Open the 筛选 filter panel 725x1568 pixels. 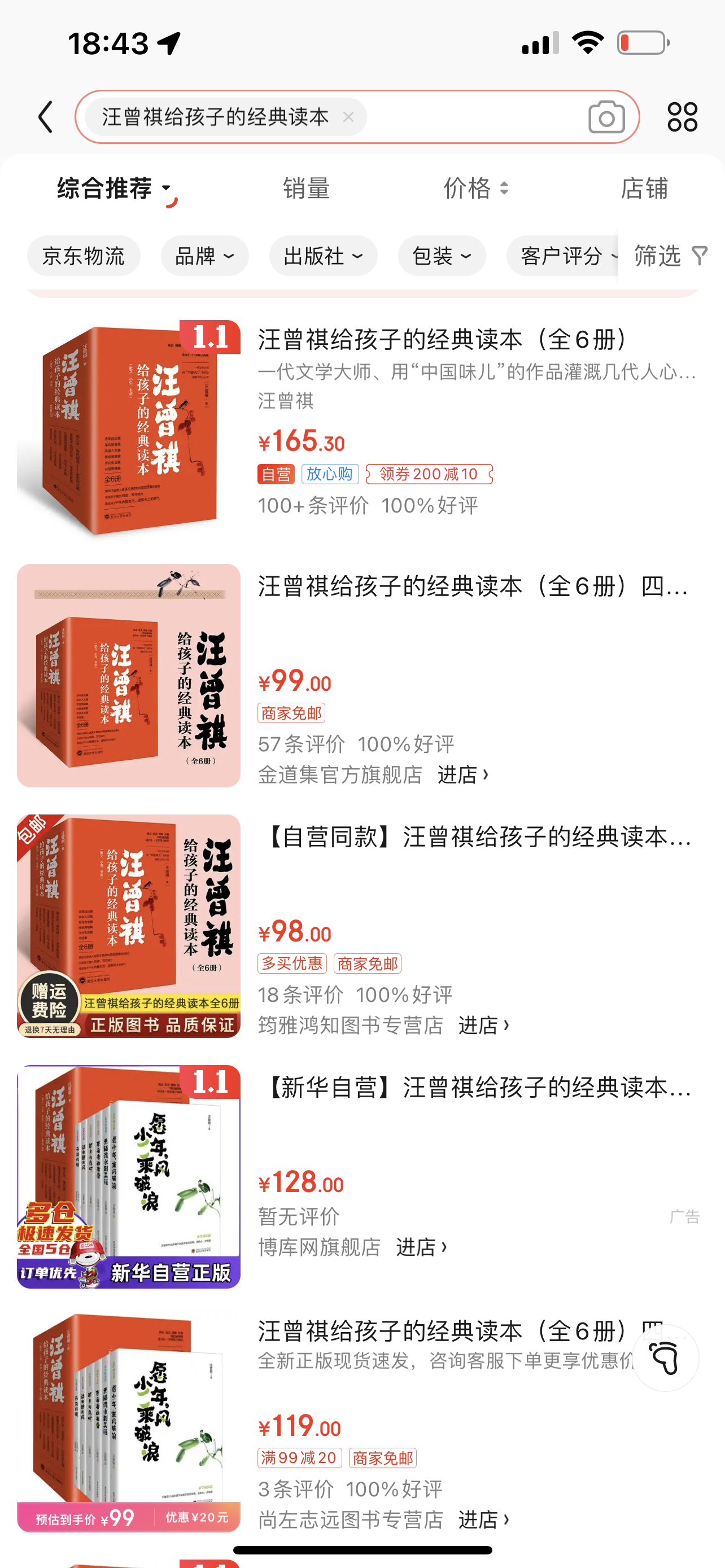click(670, 256)
